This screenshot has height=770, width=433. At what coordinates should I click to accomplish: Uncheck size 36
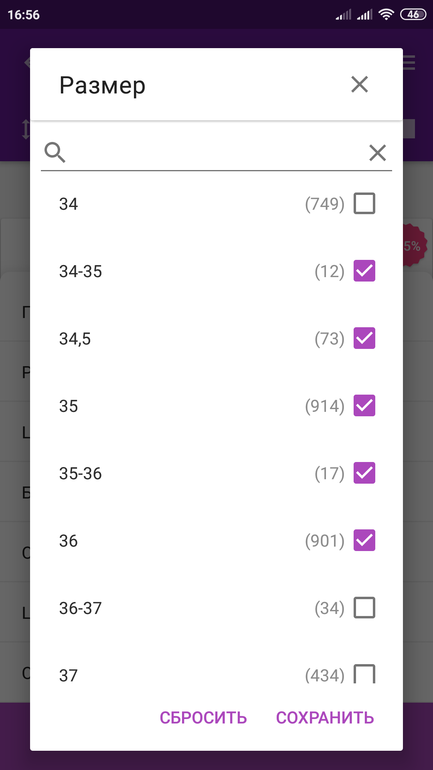(x=364, y=540)
